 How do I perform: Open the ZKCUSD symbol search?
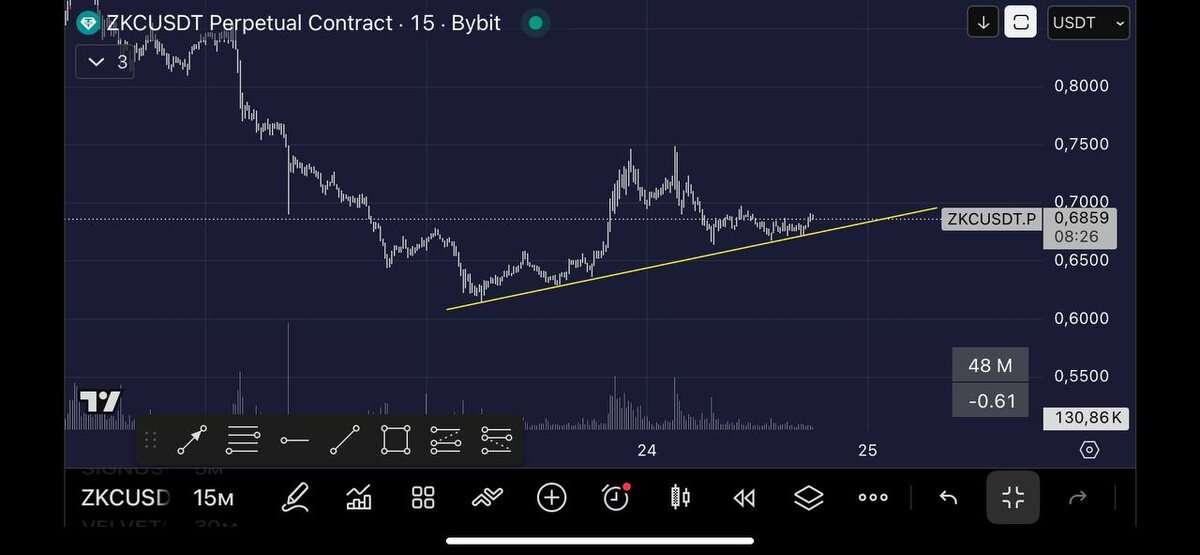pos(125,497)
